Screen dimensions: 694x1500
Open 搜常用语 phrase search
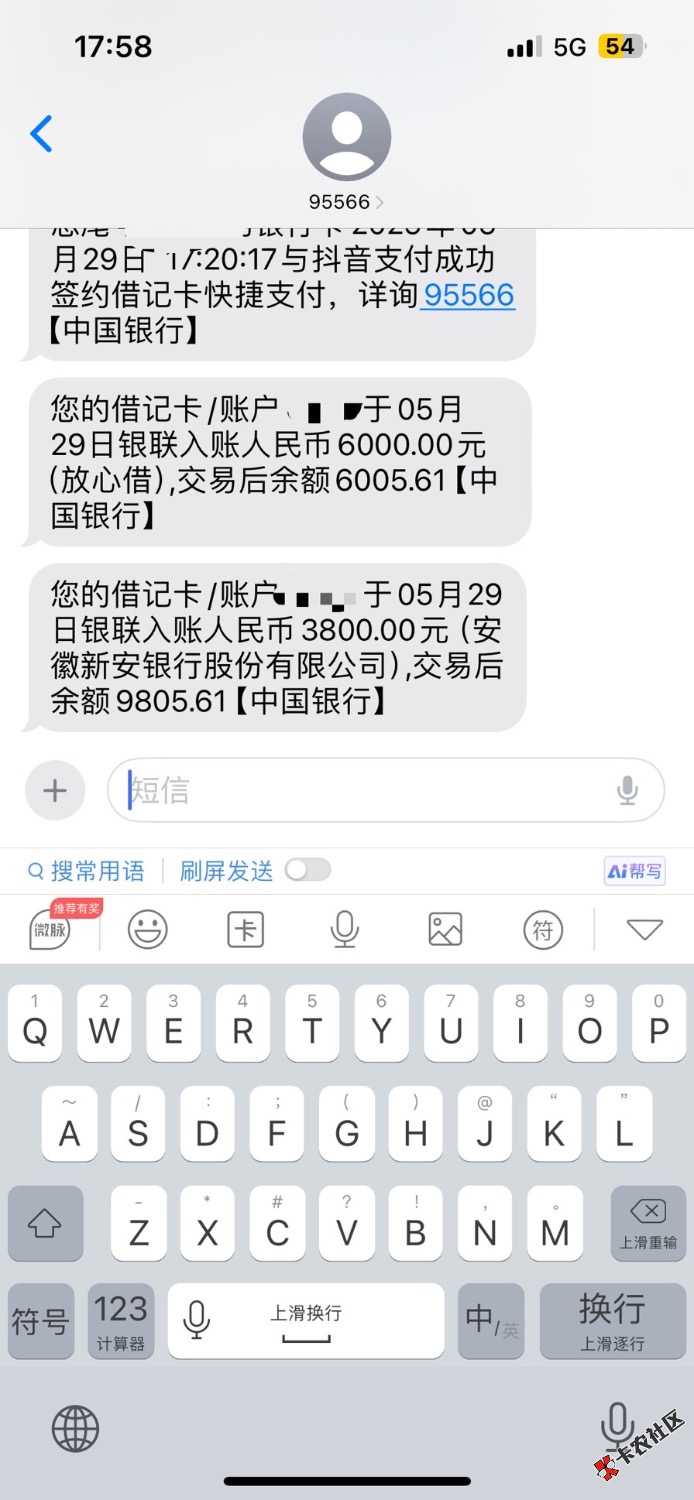pos(86,871)
